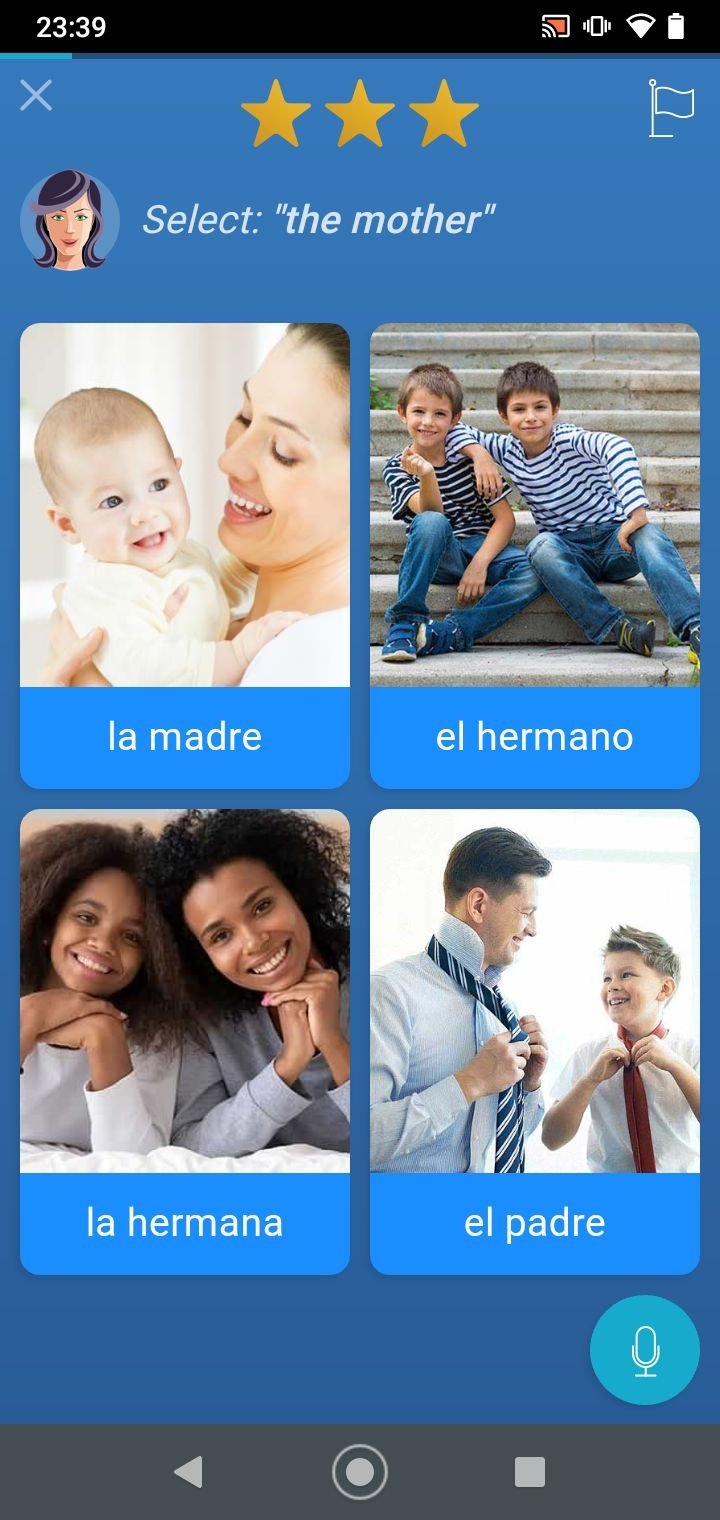720x1520 pixels.
Task: Select the "la madre" card
Action: (185, 556)
